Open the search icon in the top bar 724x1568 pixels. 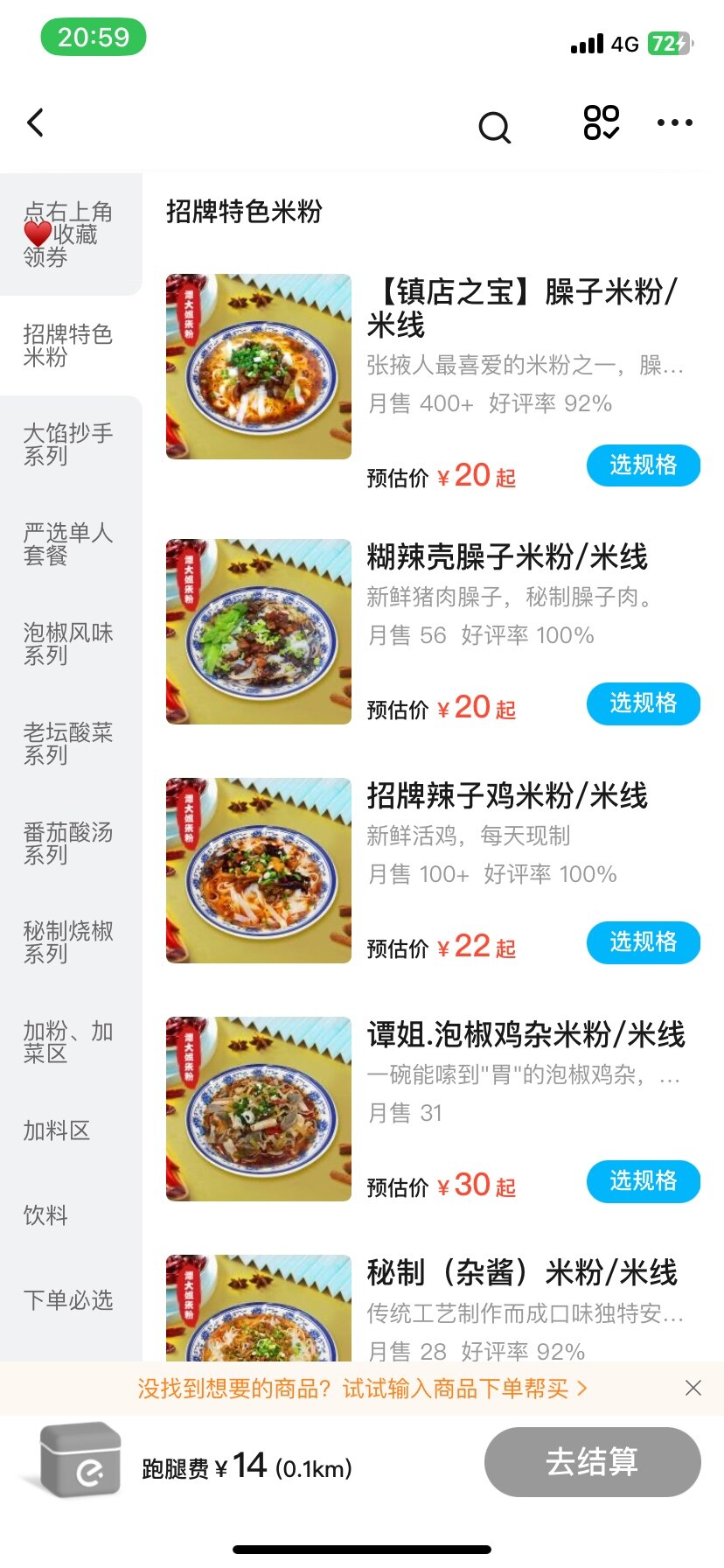pos(494,128)
